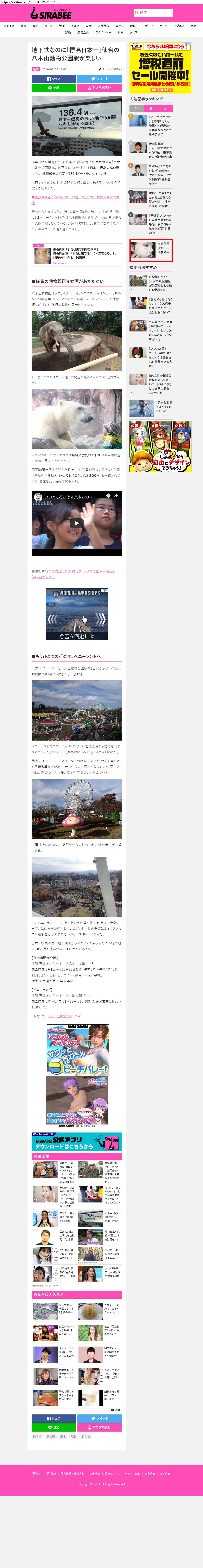Image resolution: width=203 pixels, height=1568 pixels.
Task: Send via the green 送る button below the headline
Action: pos(54,88)
